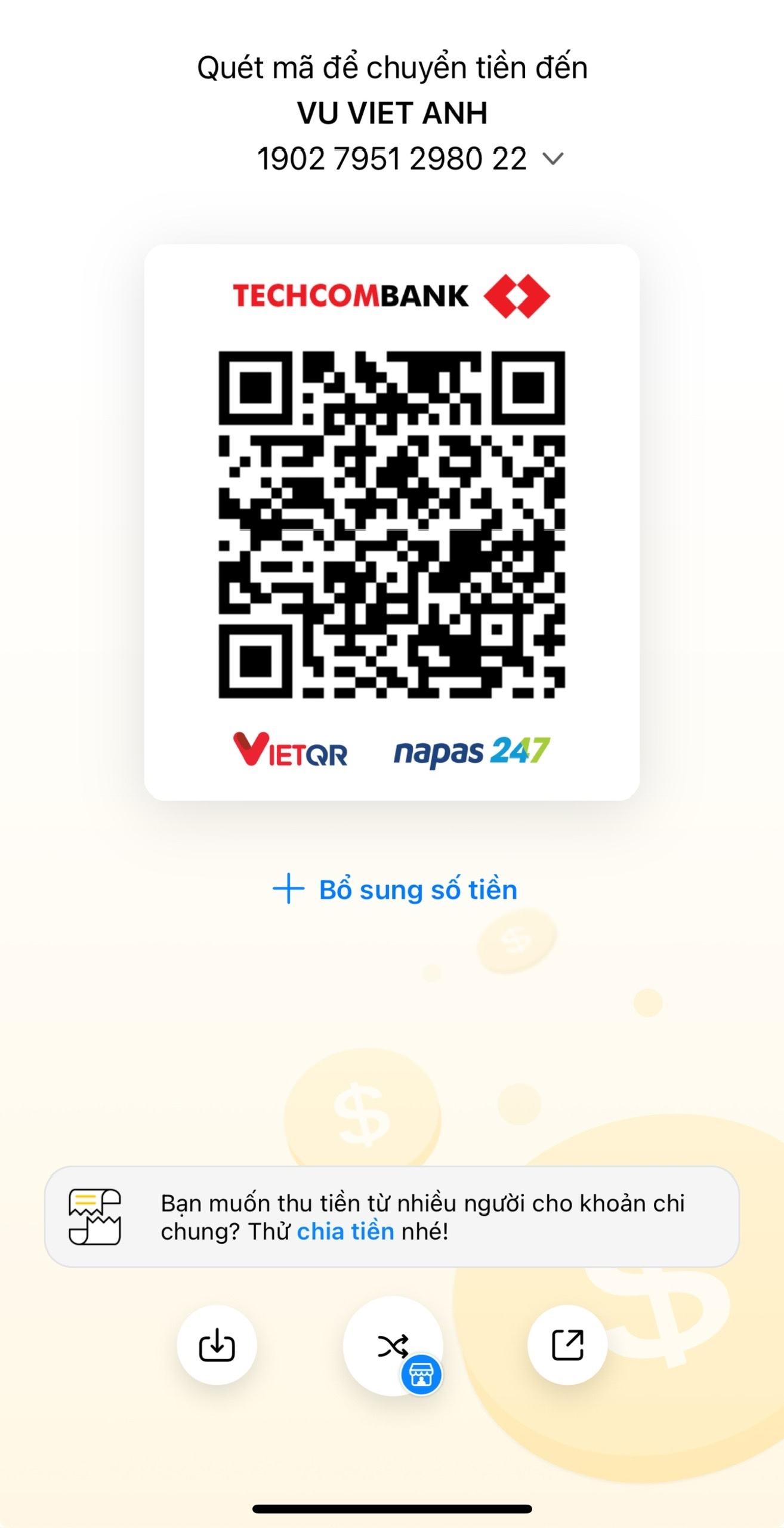Screen dimensions: 784x1528
Task: Open the chia tiền link
Action: (345, 1231)
